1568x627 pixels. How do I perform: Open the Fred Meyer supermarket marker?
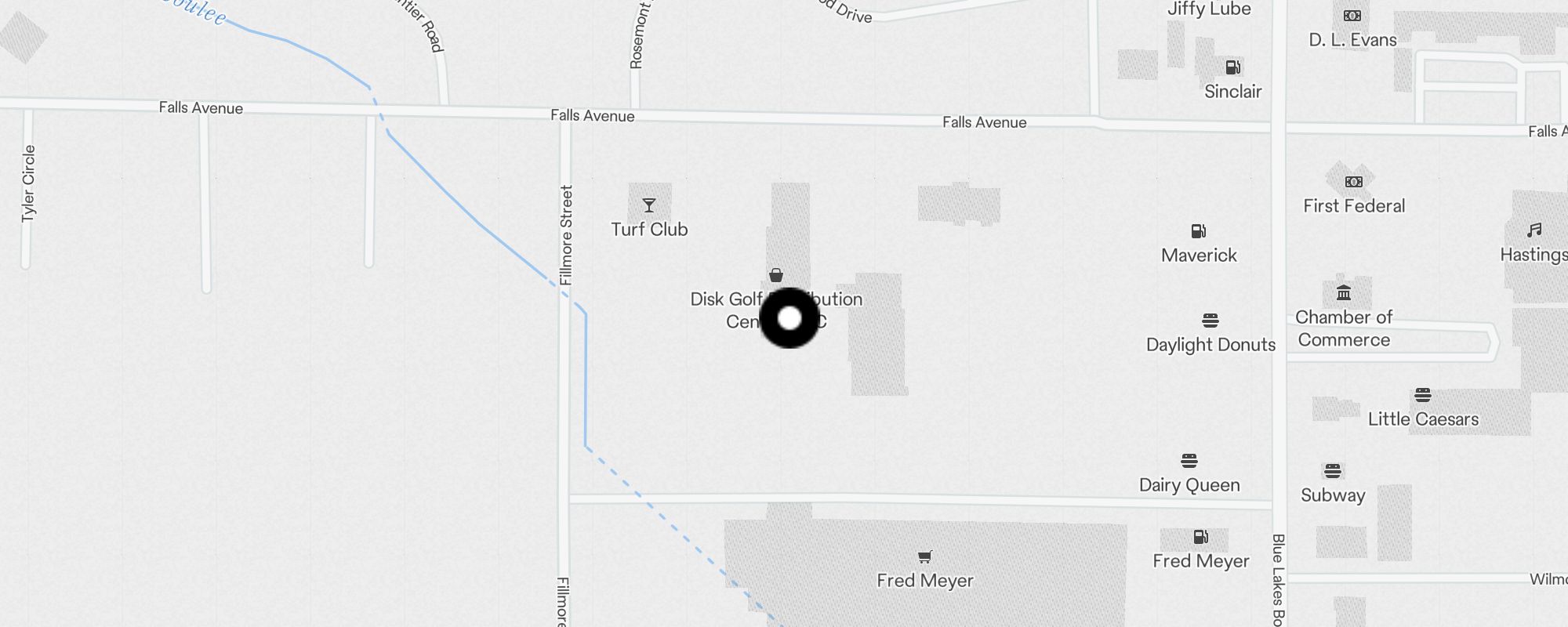(x=925, y=557)
